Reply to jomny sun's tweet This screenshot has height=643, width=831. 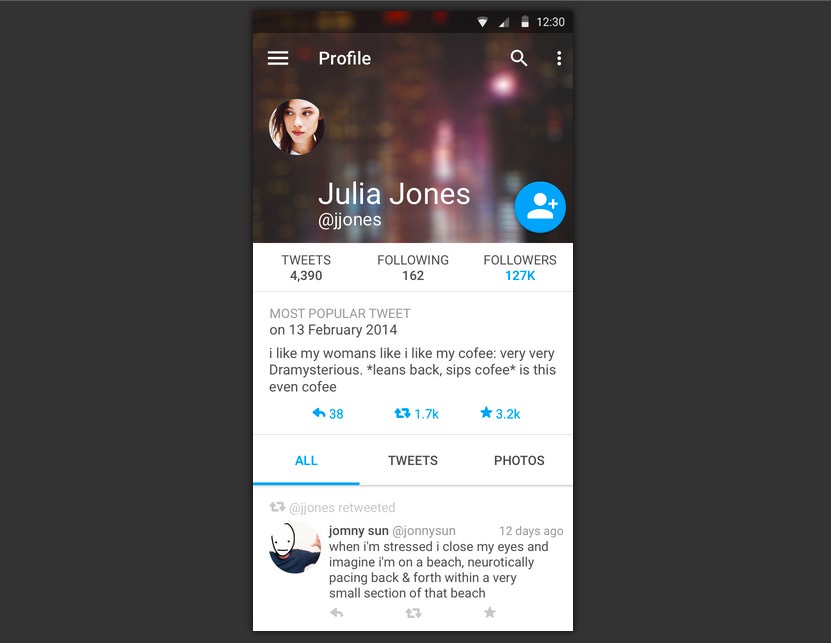(337, 613)
